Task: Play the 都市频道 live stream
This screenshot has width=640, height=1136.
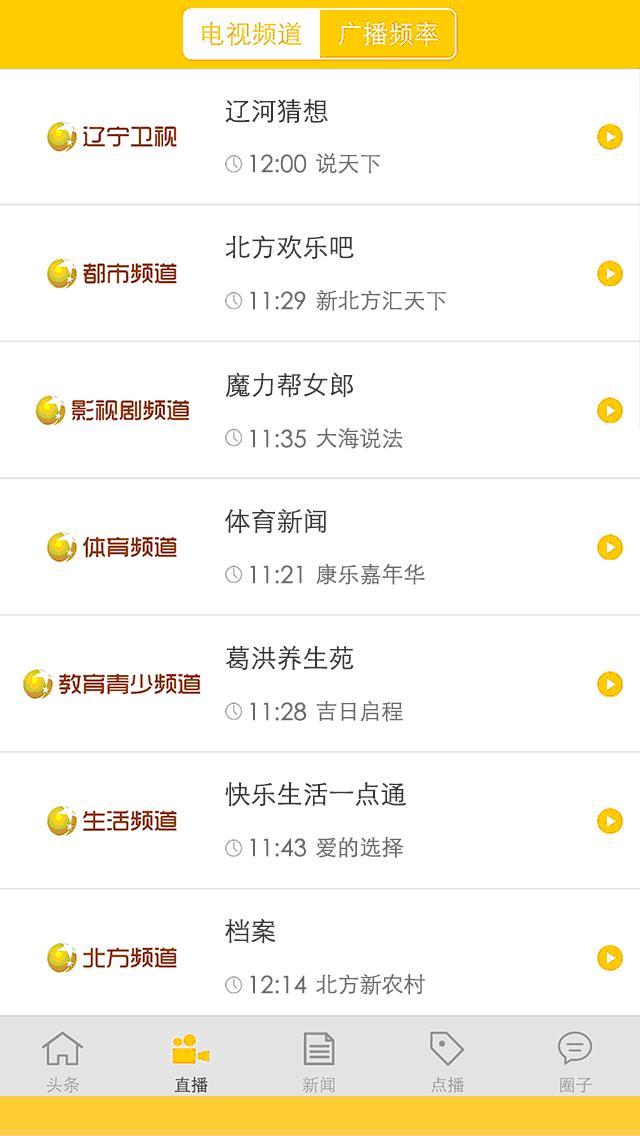Action: pyautogui.click(x=609, y=273)
